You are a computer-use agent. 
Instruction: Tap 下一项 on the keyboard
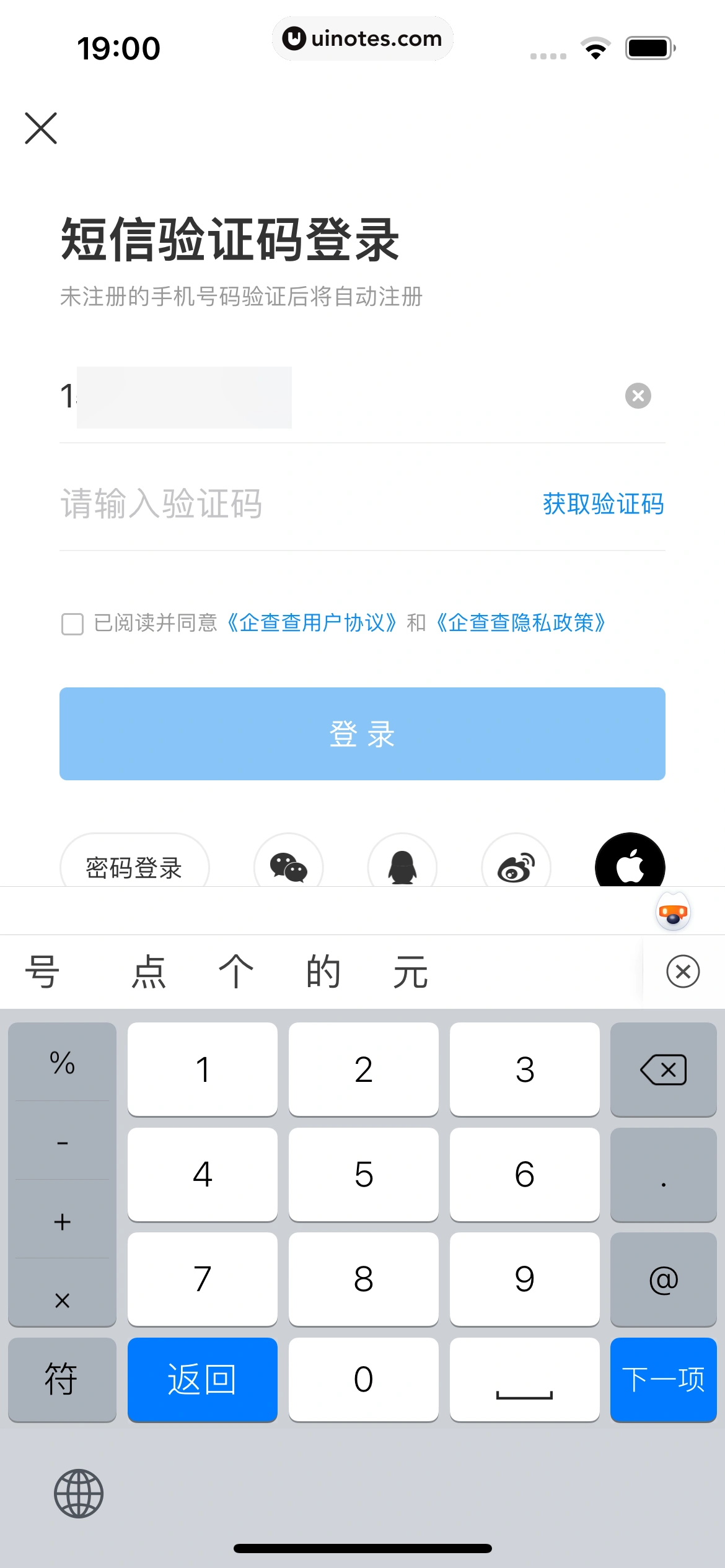(663, 1379)
